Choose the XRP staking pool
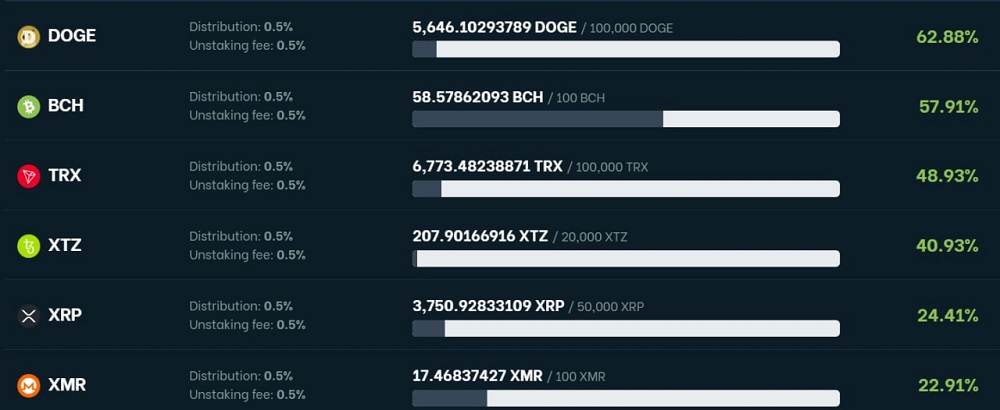 pos(64,315)
